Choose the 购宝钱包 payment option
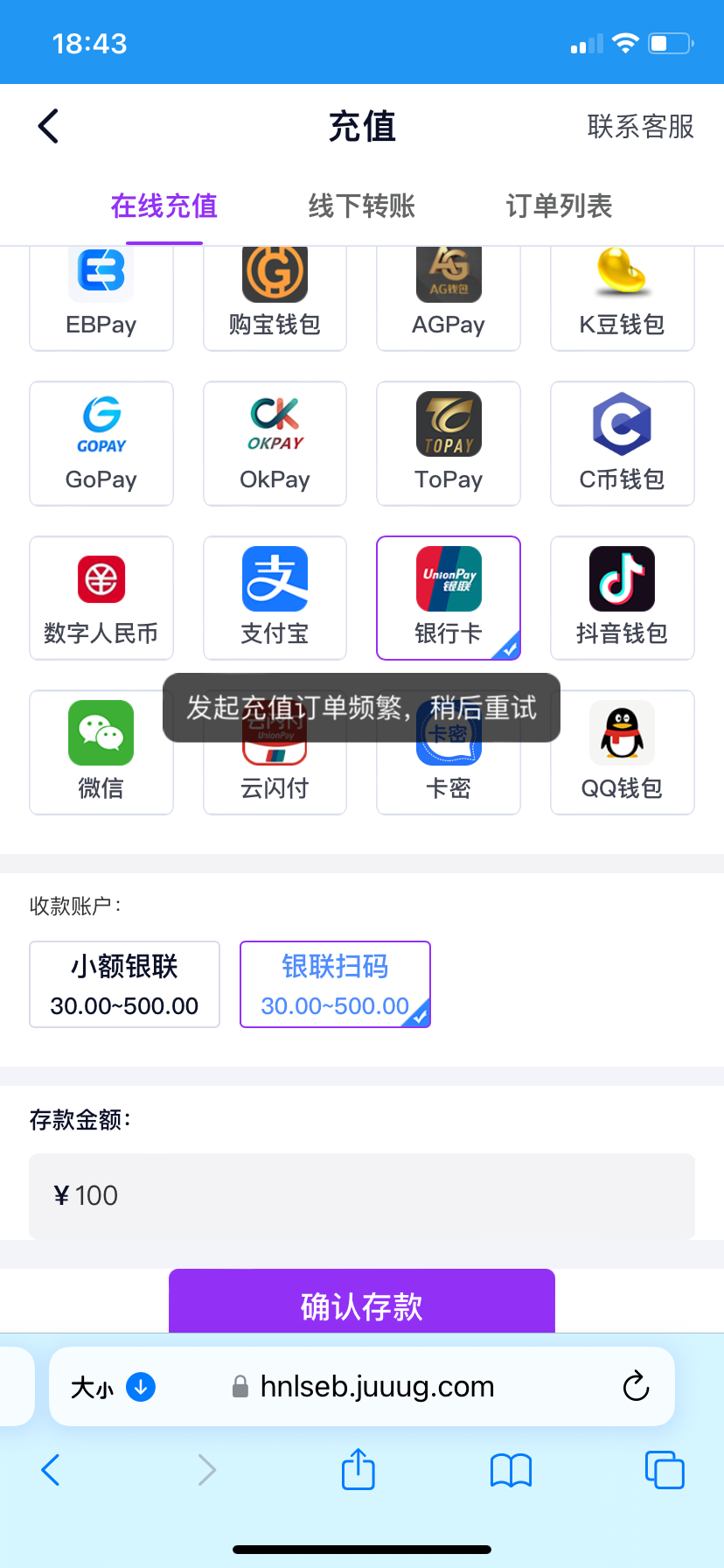Viewport: 724px width, 1568px height. [275, 298]
